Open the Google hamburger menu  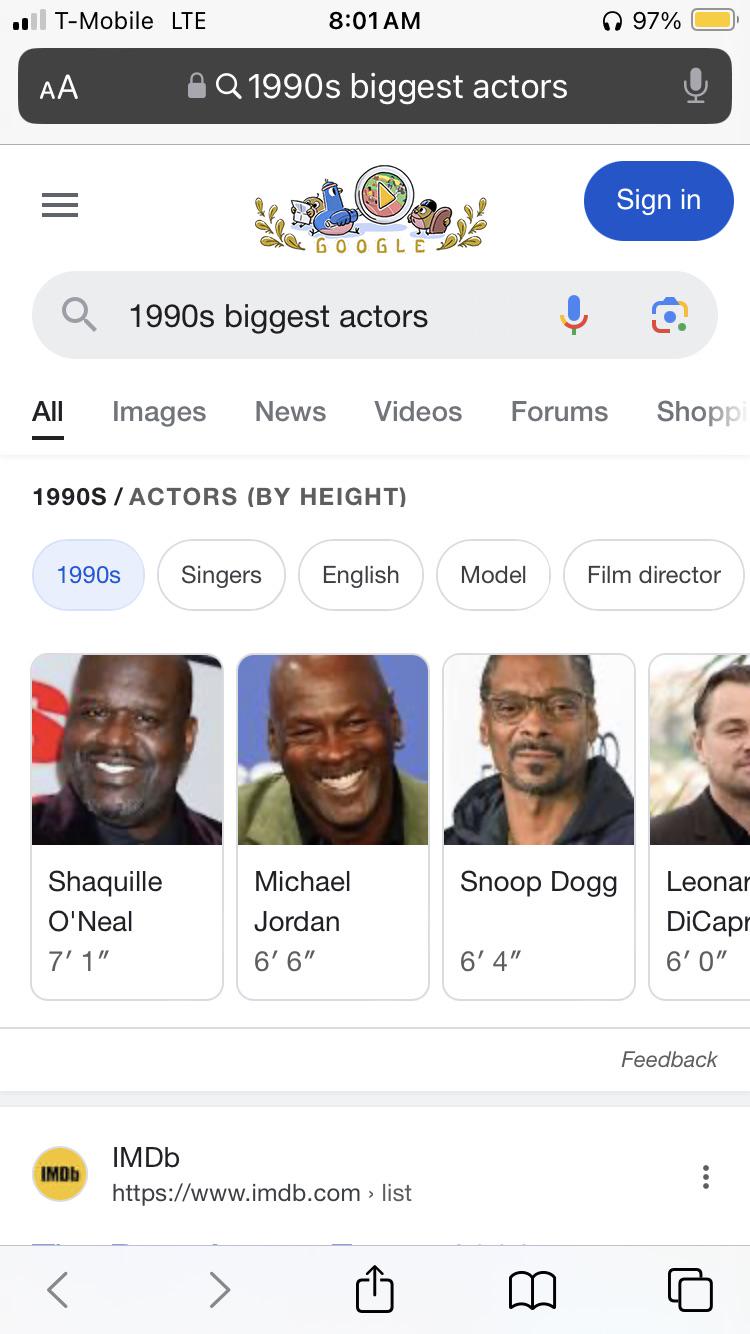(60, 205)
